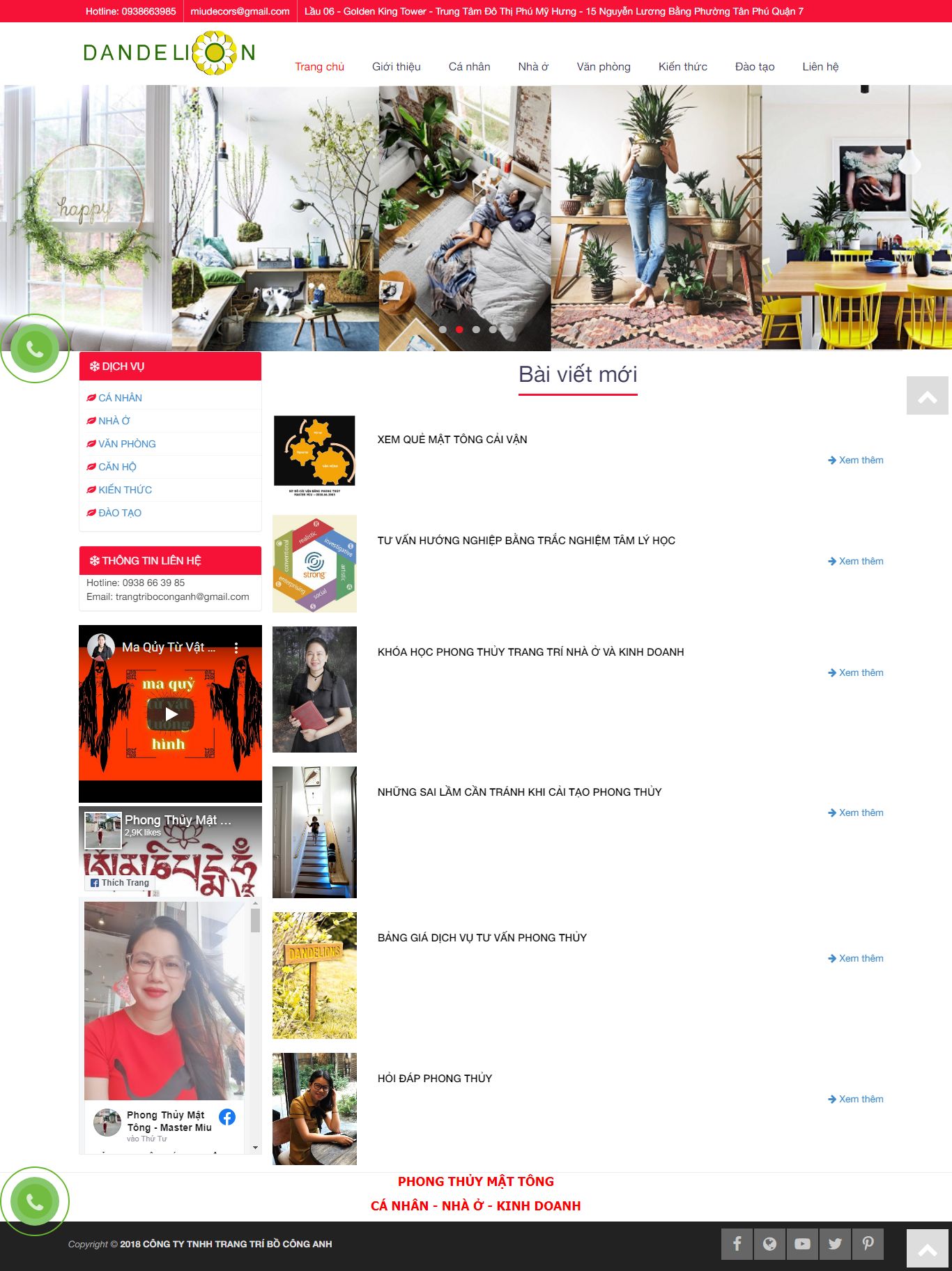Open the YouTube icon in the footer
This screenshot has height=1271, width=952.
coord(802,1244)
